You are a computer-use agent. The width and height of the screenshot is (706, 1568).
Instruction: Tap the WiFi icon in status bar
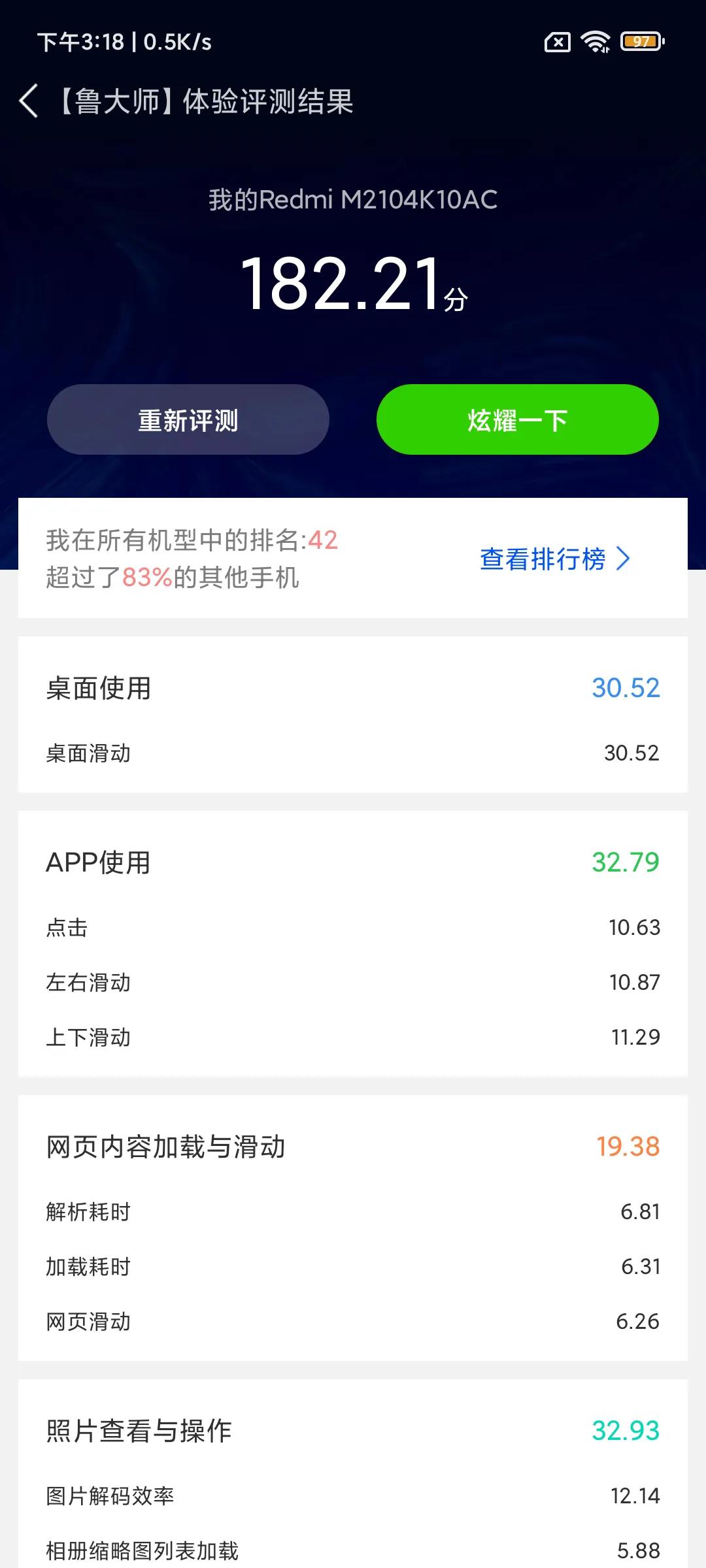594,41
